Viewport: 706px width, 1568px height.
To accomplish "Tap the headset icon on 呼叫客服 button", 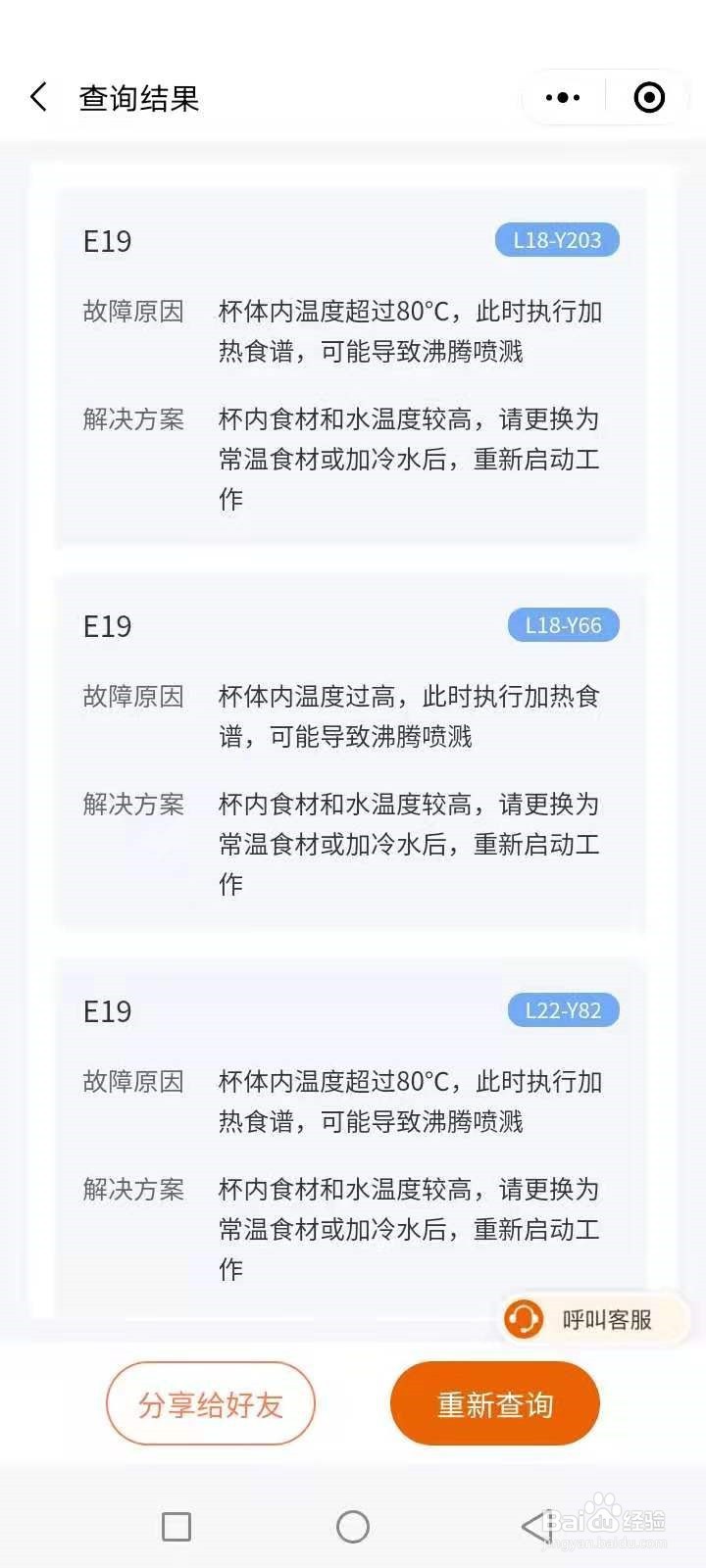I will click(x=523, y=1319).
